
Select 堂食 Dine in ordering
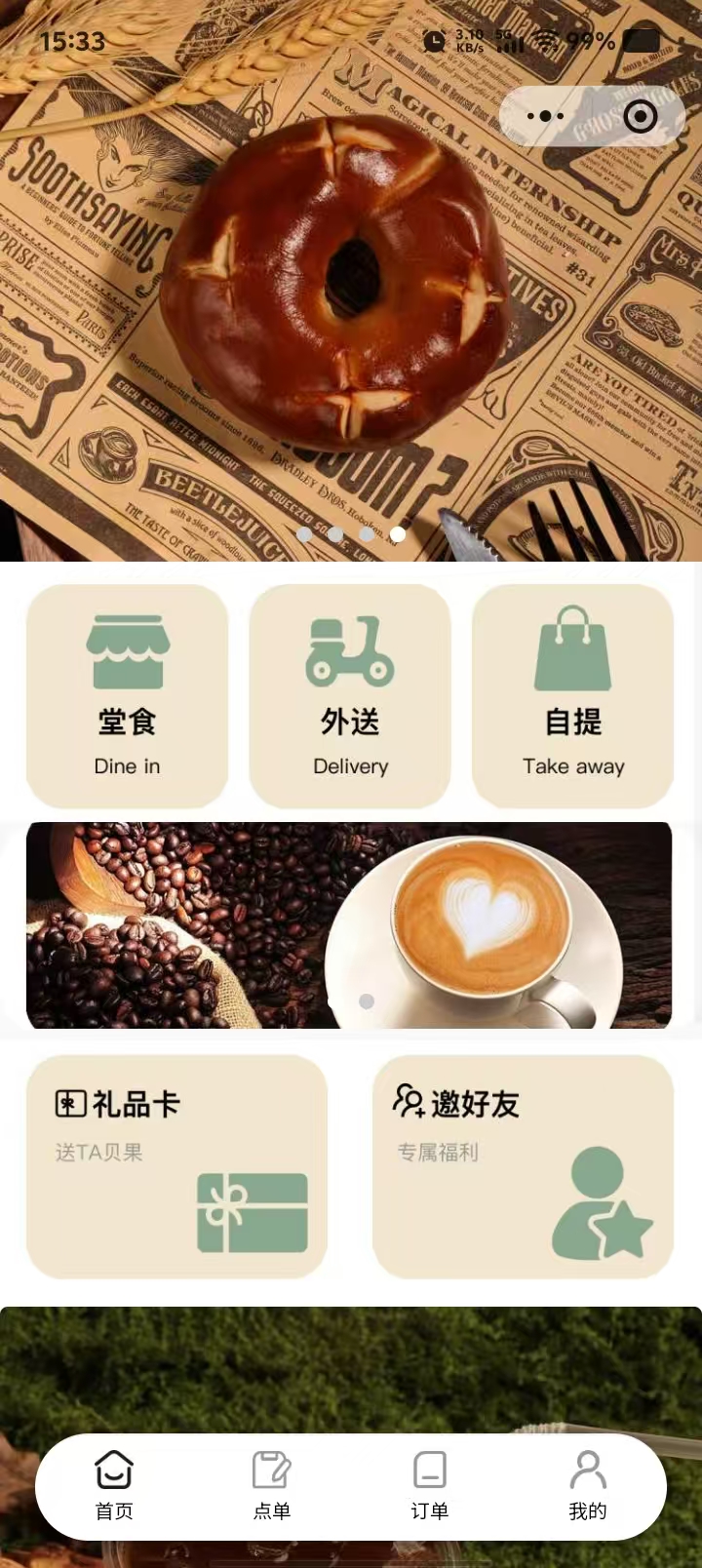pos(127,695)
